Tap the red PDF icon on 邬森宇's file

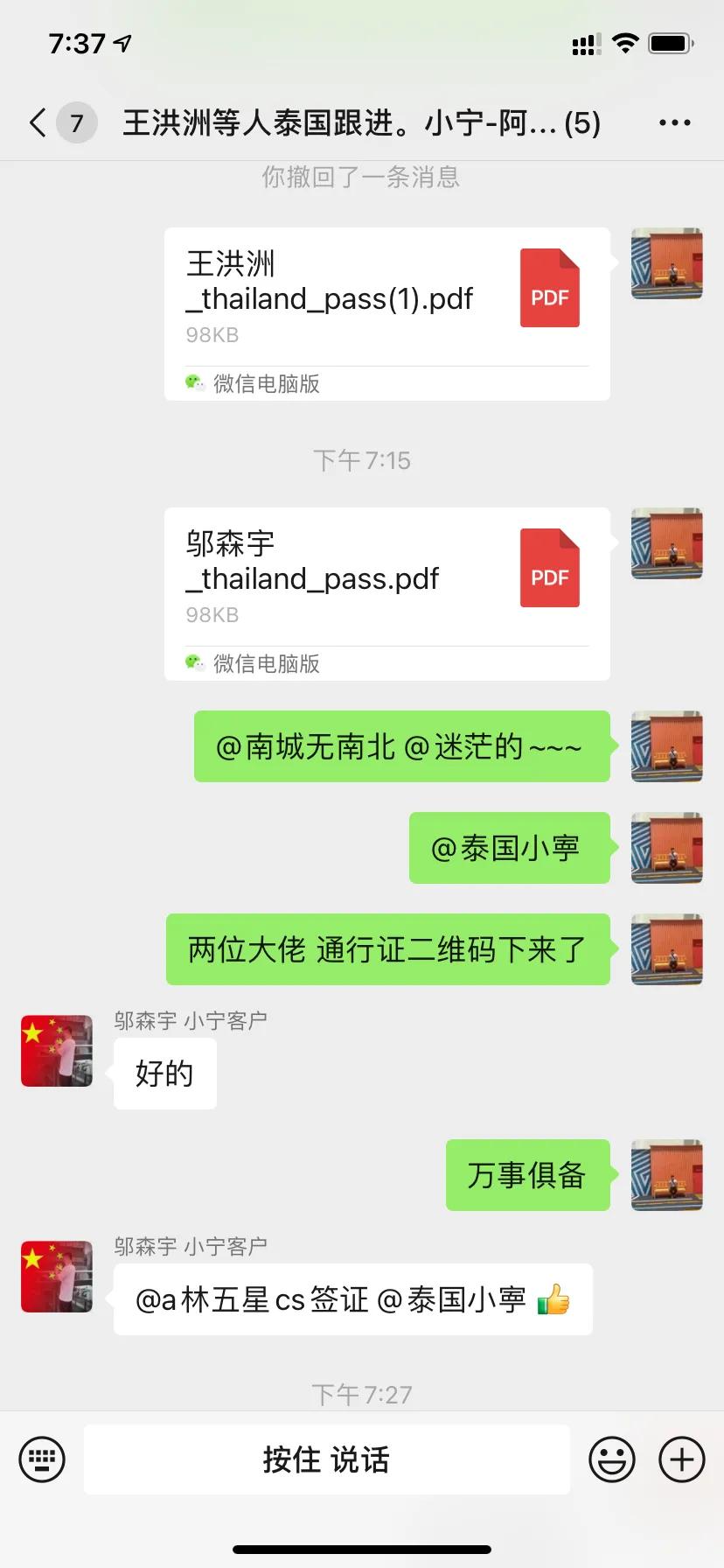549,569
